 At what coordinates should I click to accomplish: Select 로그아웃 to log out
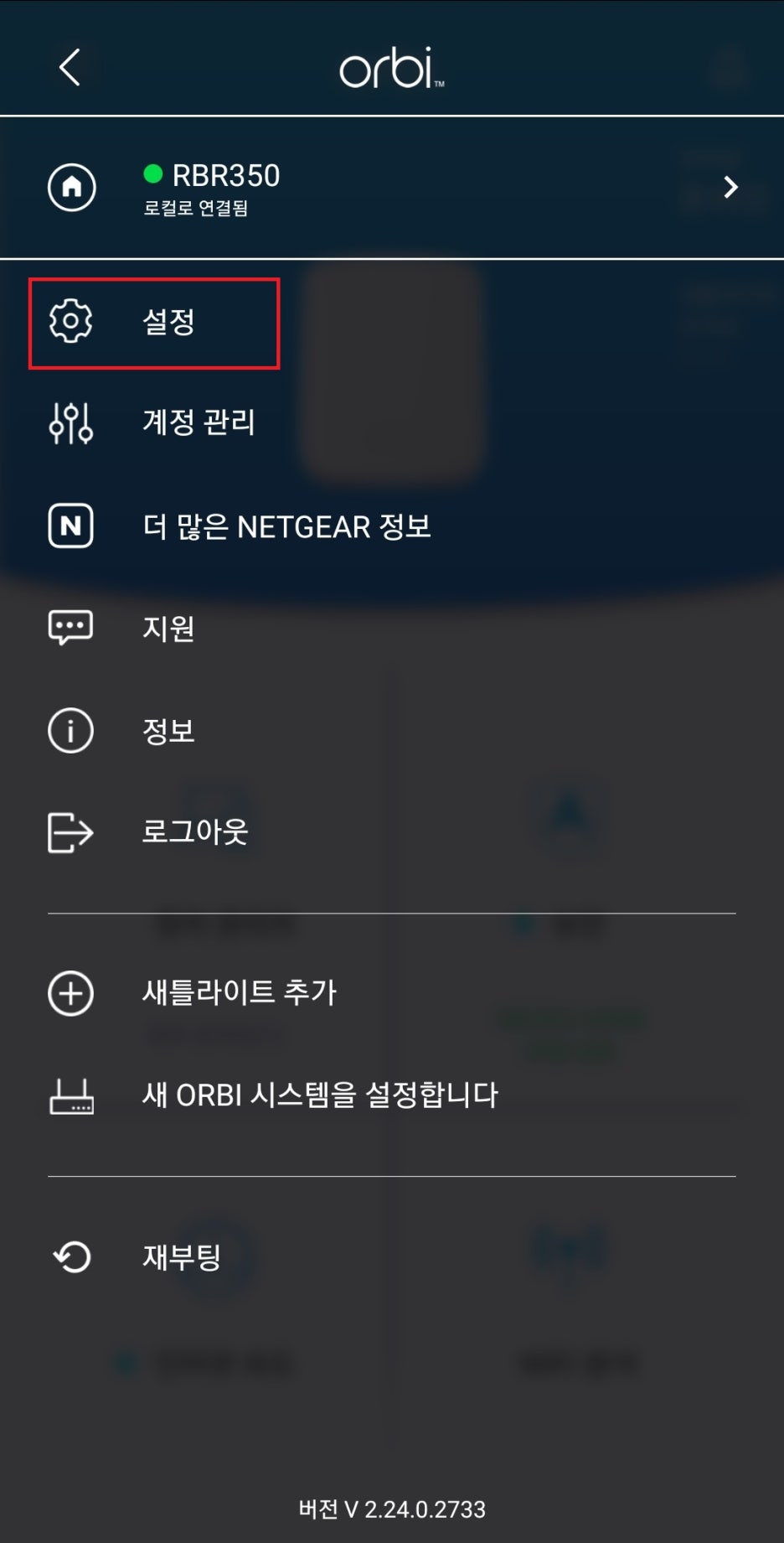(x=194, y=832)
